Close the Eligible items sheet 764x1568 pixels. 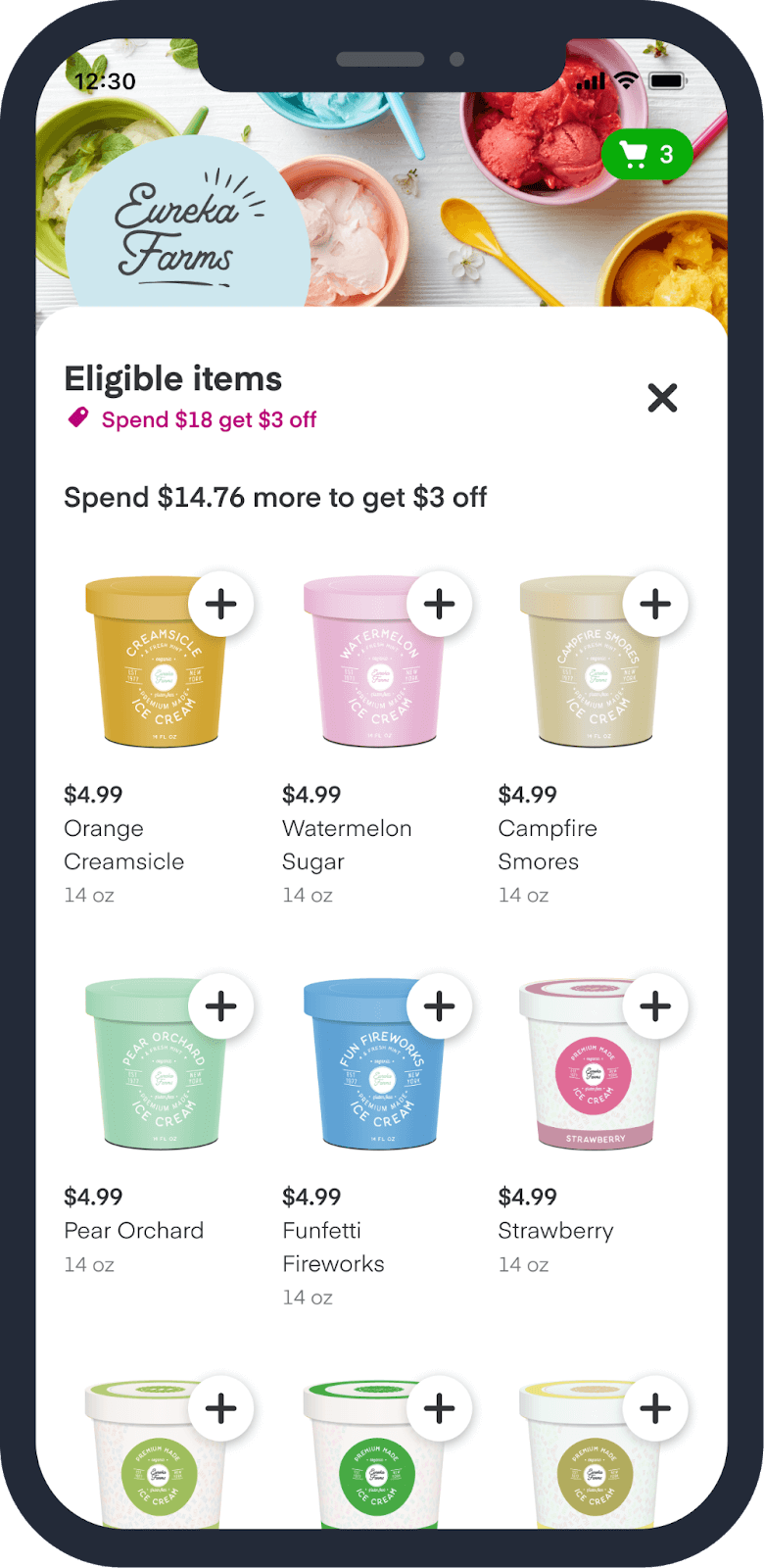[662, 398]
